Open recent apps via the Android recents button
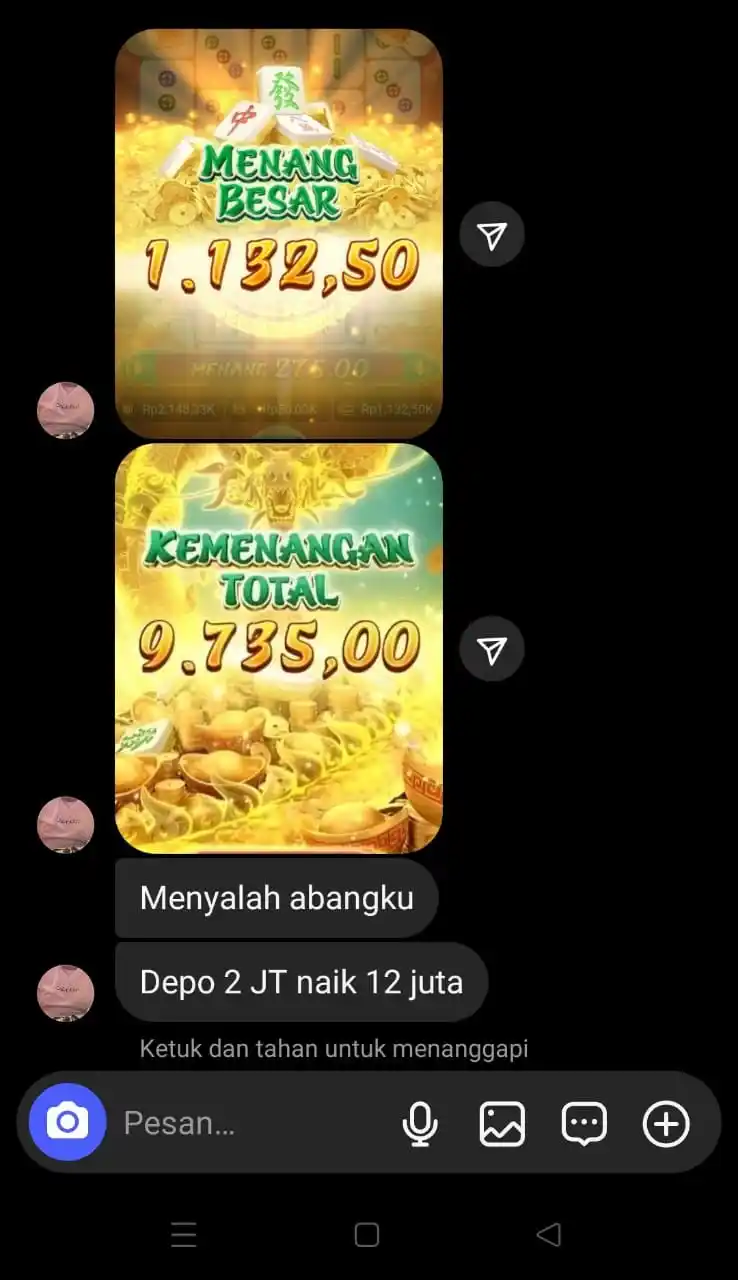 184,1234
